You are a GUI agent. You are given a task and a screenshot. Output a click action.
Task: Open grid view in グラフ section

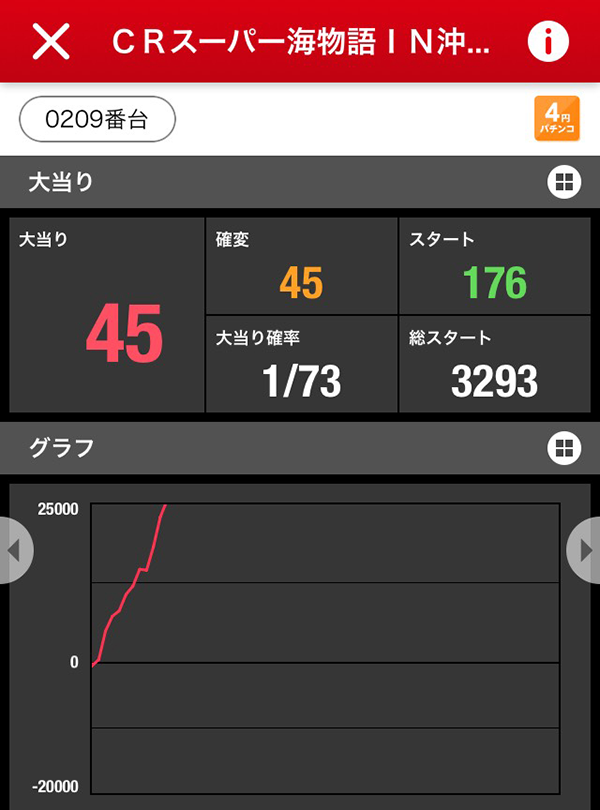tap(564, 448)
